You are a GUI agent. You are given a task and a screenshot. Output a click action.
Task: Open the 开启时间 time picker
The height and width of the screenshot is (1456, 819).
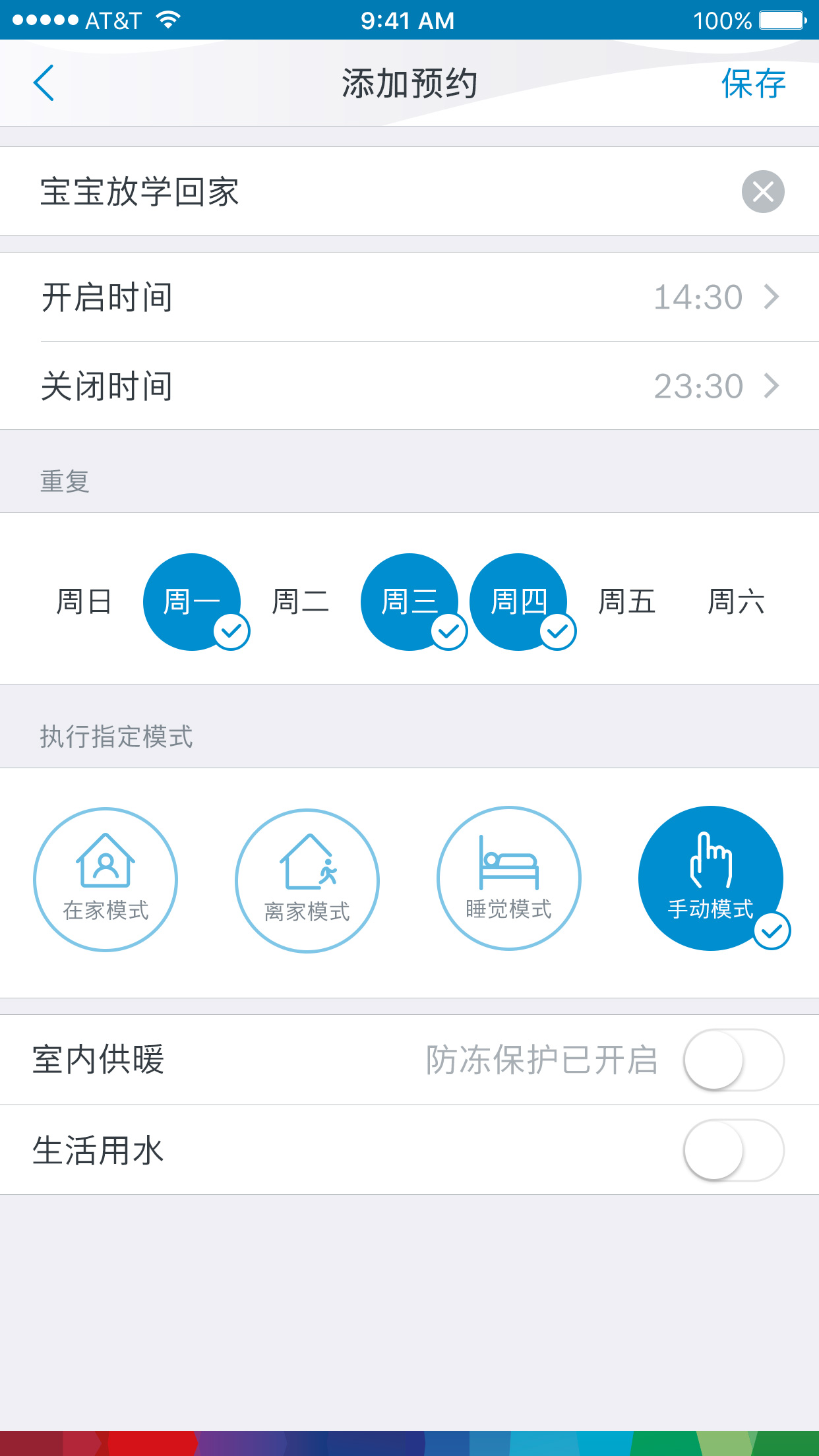tap(409, 297)
